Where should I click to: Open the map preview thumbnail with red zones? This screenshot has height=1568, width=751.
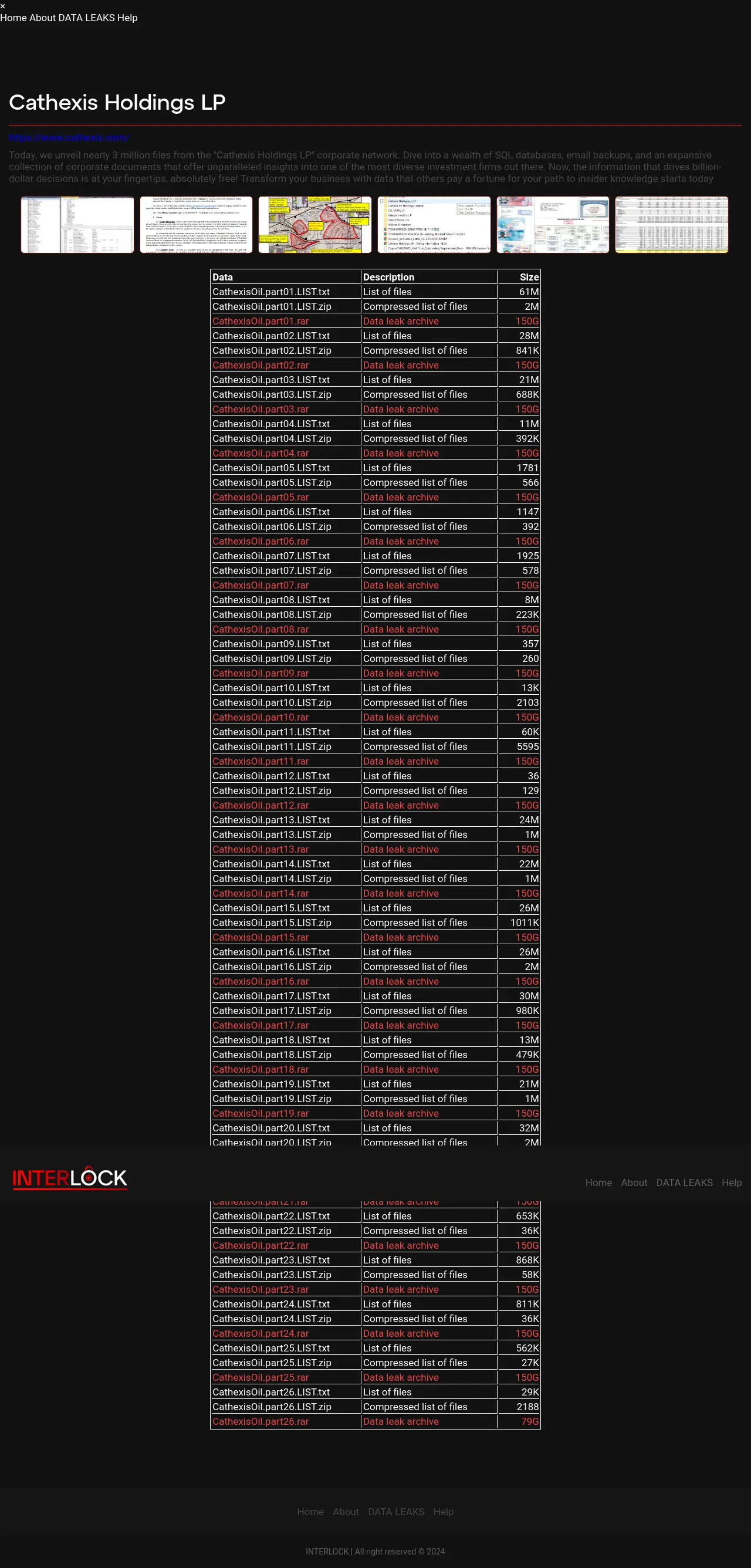click(x=314, y=225)
